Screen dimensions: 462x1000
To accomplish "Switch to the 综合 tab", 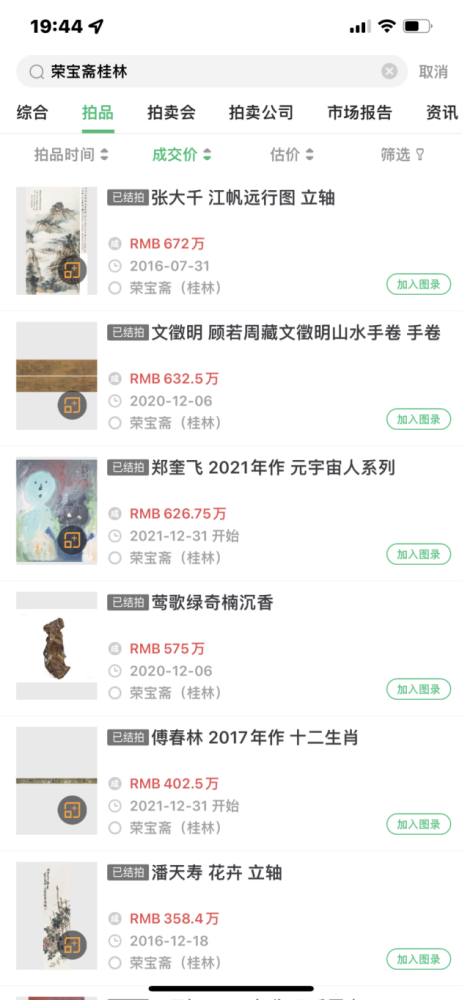I will pyautogui.click(x=32, y=113).
